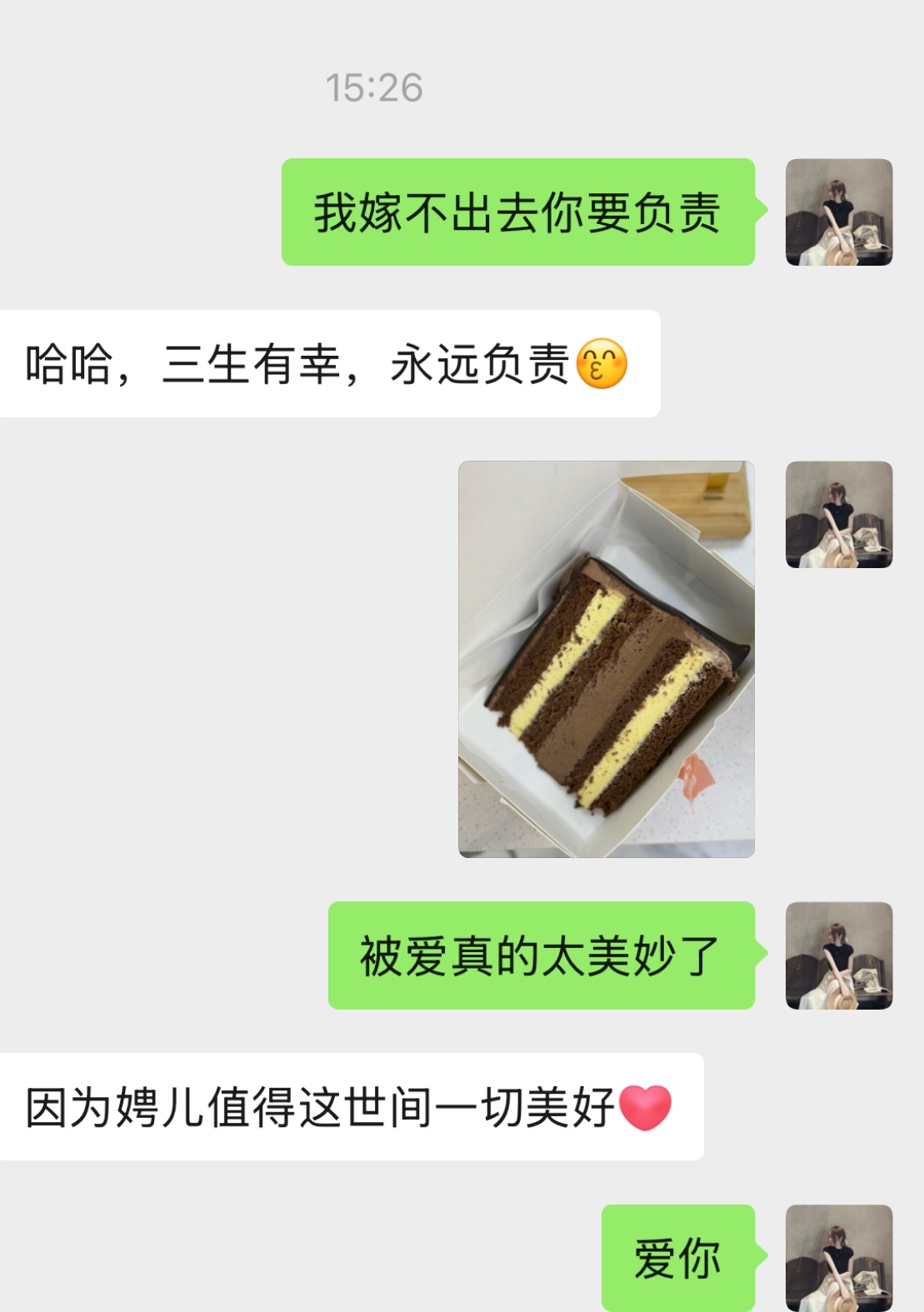Open sender avatar next to cake photo
Screen dimensions: 924x1312
[838, 515]
